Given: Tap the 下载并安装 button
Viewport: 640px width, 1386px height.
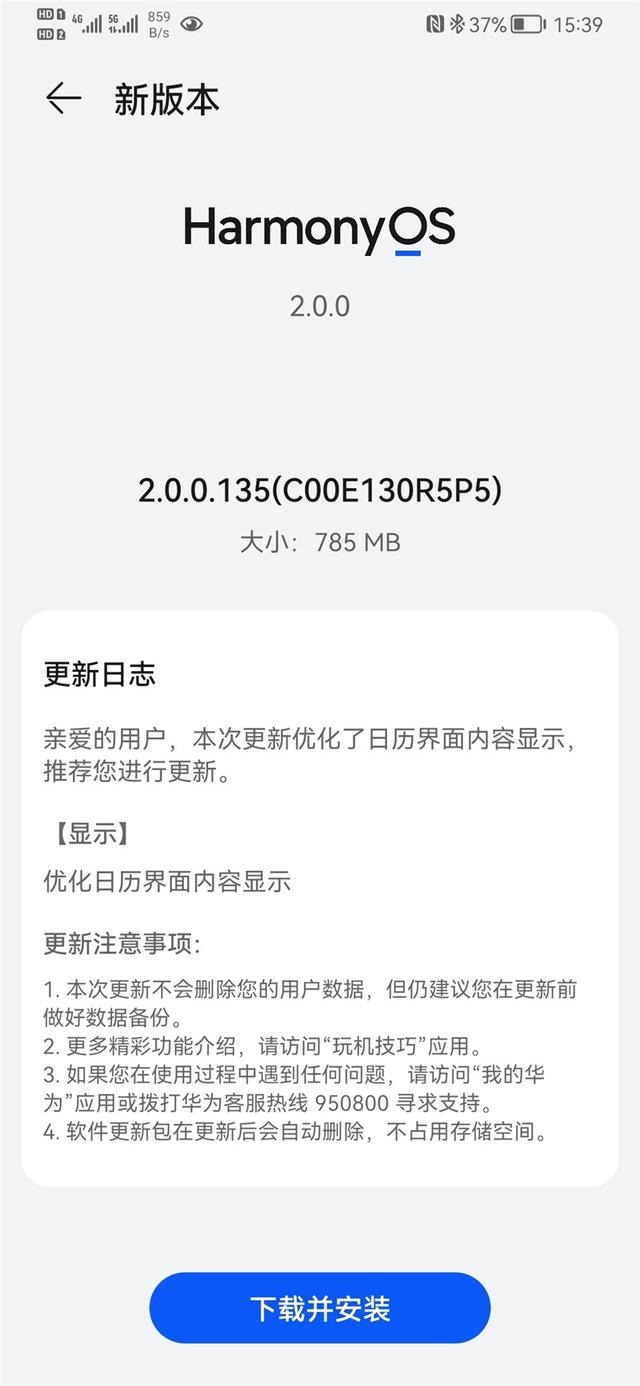Looking at the screenshot, I should [x=320, y=1308].
